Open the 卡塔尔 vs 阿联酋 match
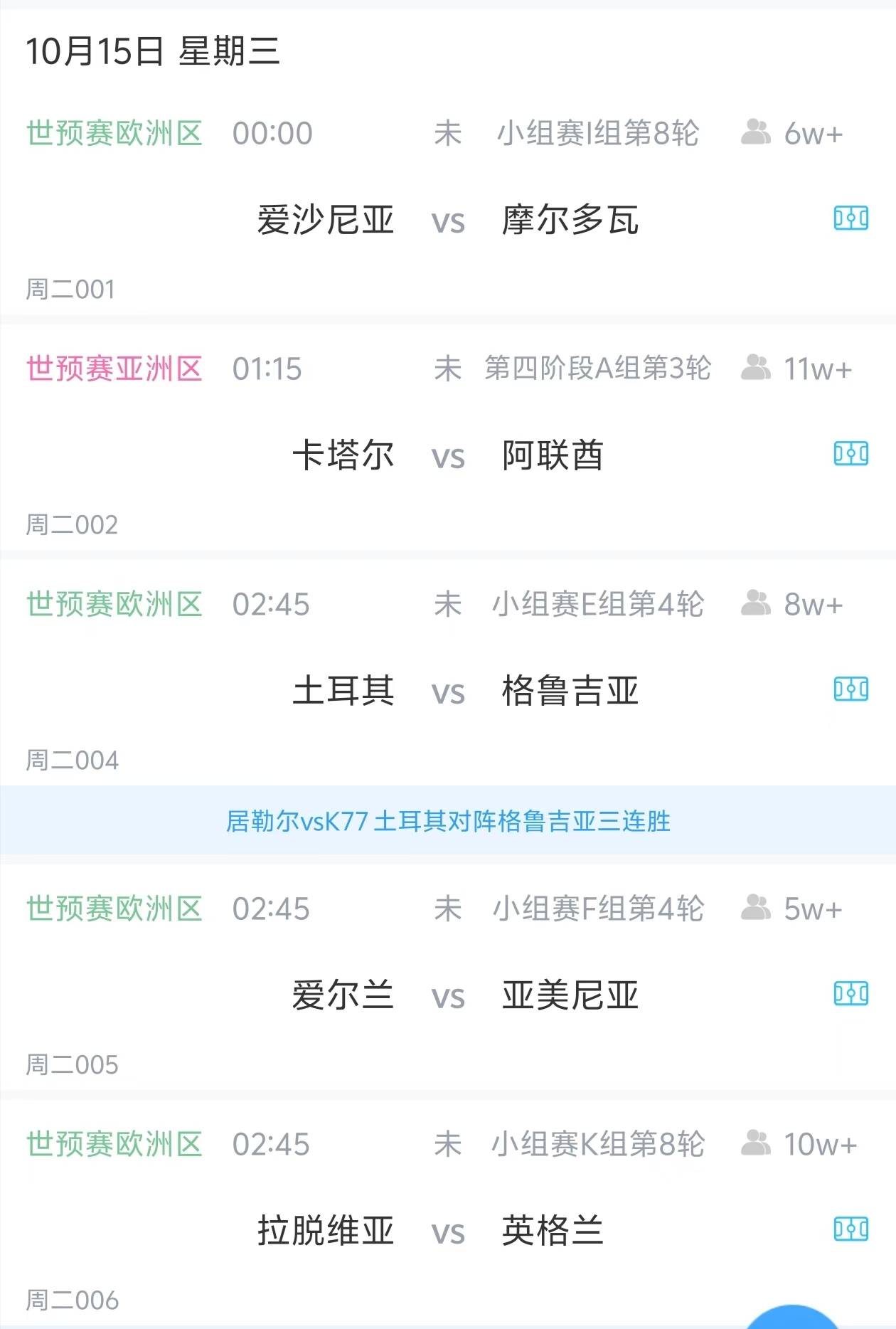 click(448, 455)
